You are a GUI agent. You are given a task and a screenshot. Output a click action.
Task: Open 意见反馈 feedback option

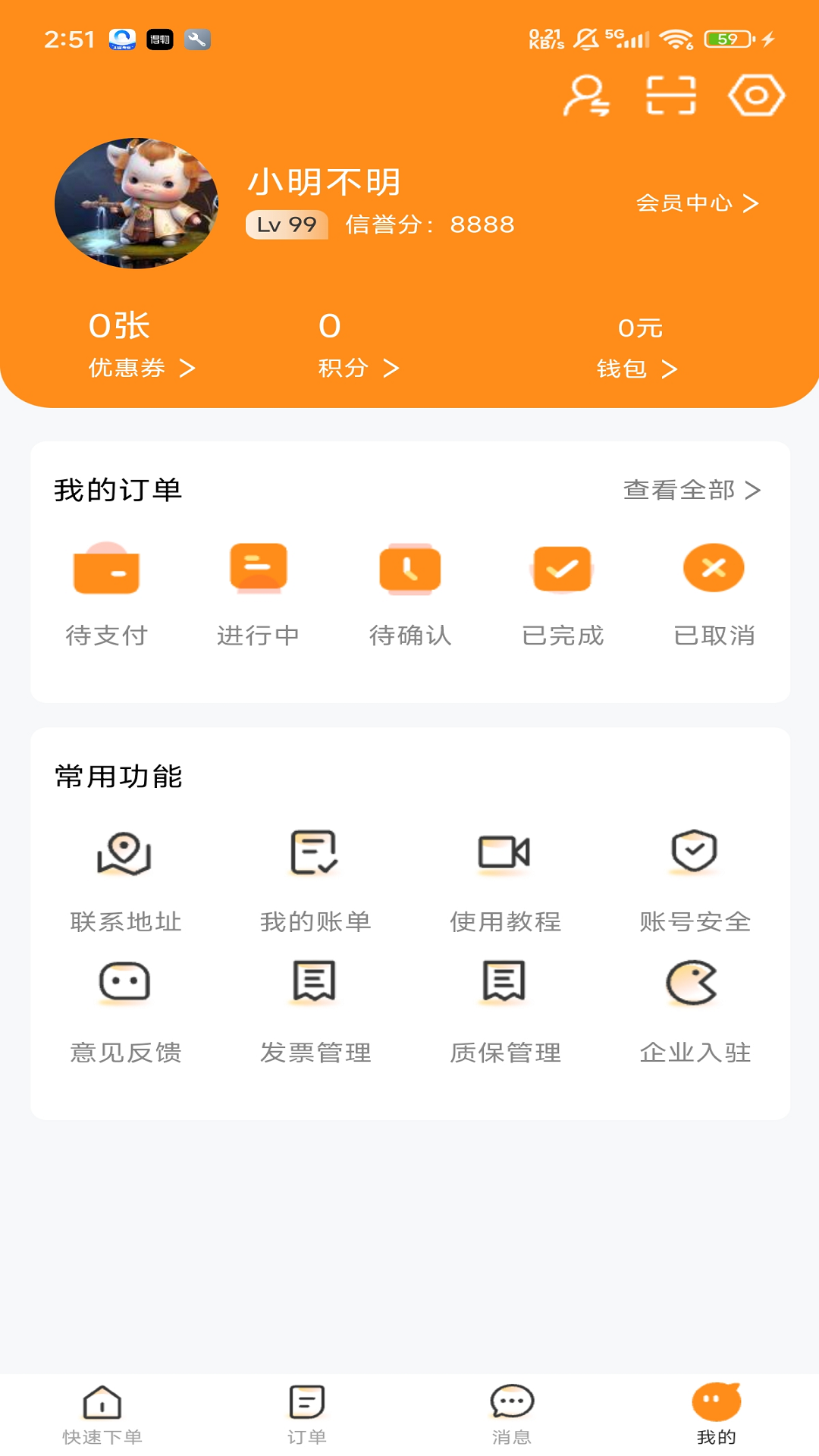[x=125, y=982]
